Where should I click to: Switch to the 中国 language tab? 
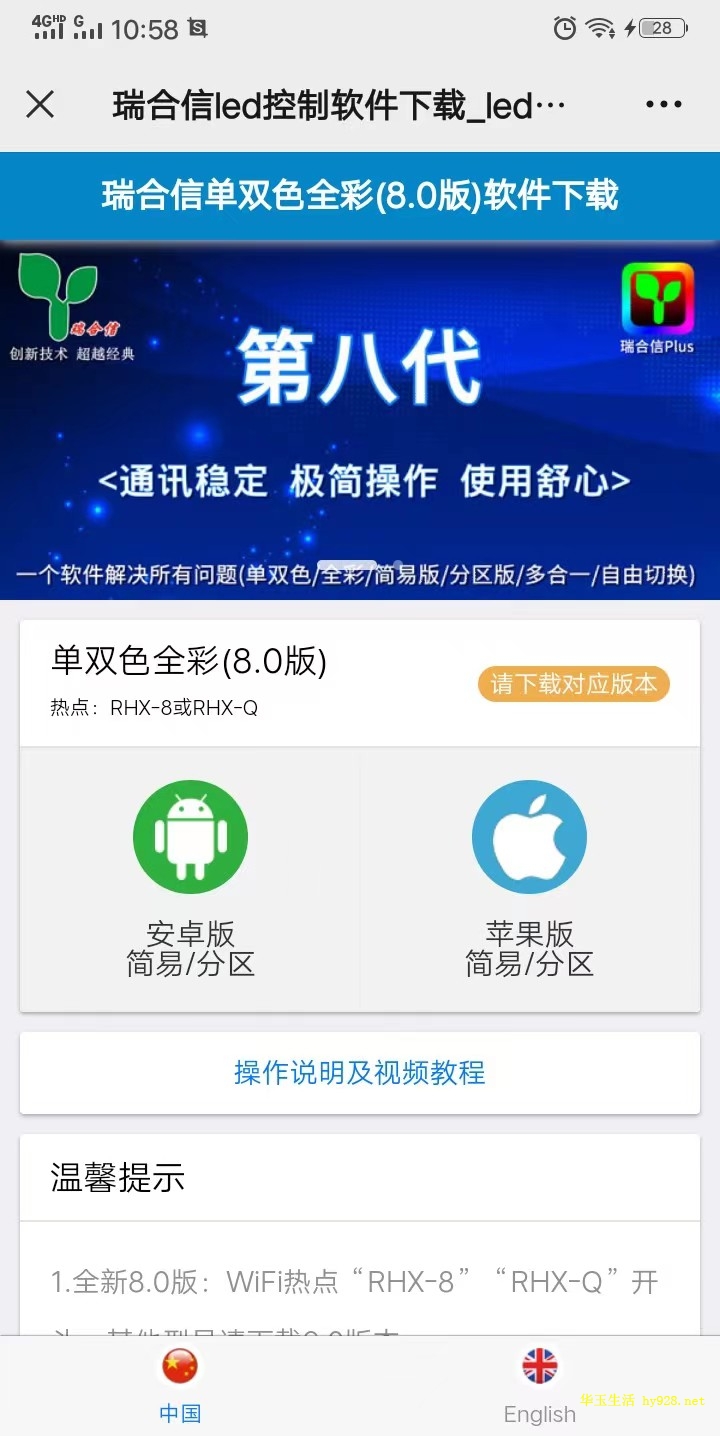(180, 1385)
